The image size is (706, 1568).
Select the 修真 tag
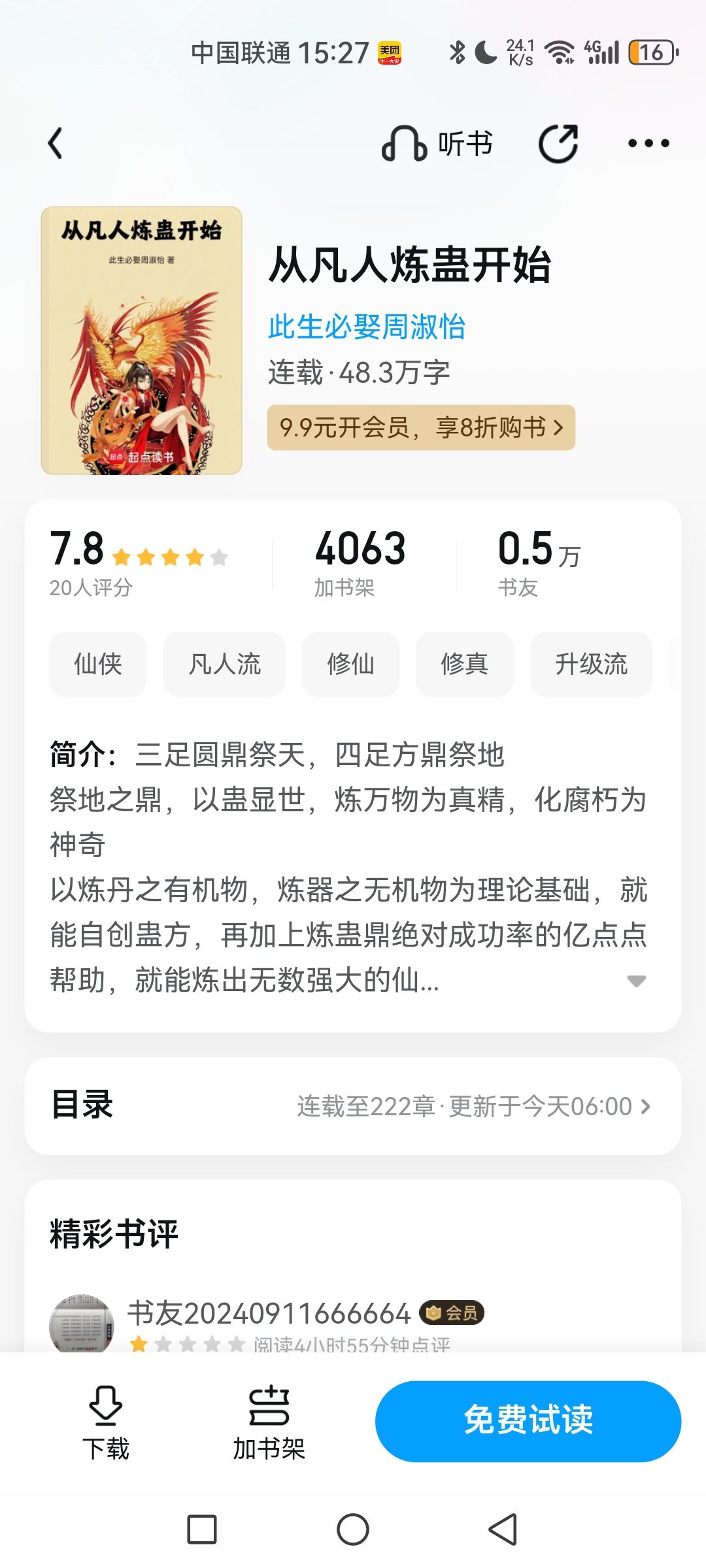464,664
